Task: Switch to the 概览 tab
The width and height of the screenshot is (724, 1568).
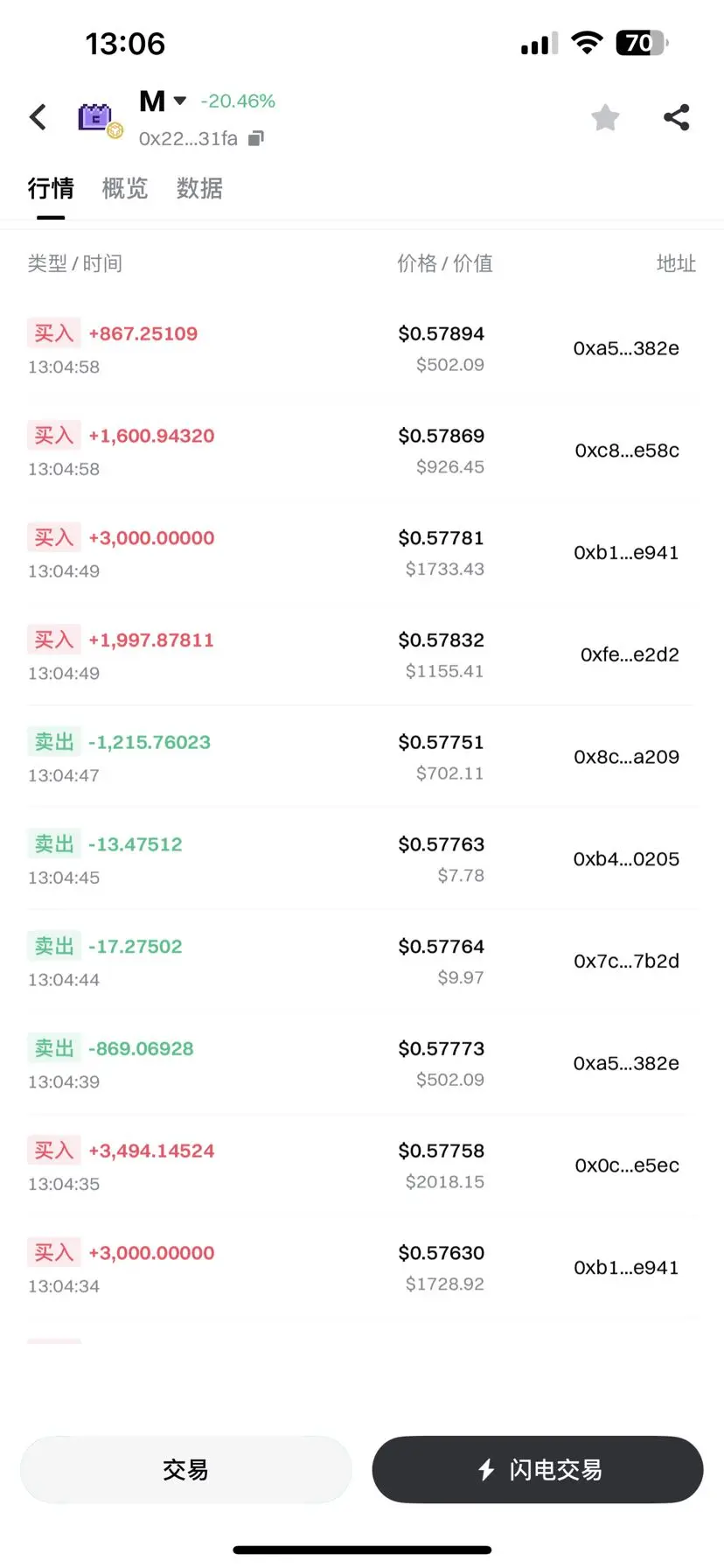Action: pos(125,188)
